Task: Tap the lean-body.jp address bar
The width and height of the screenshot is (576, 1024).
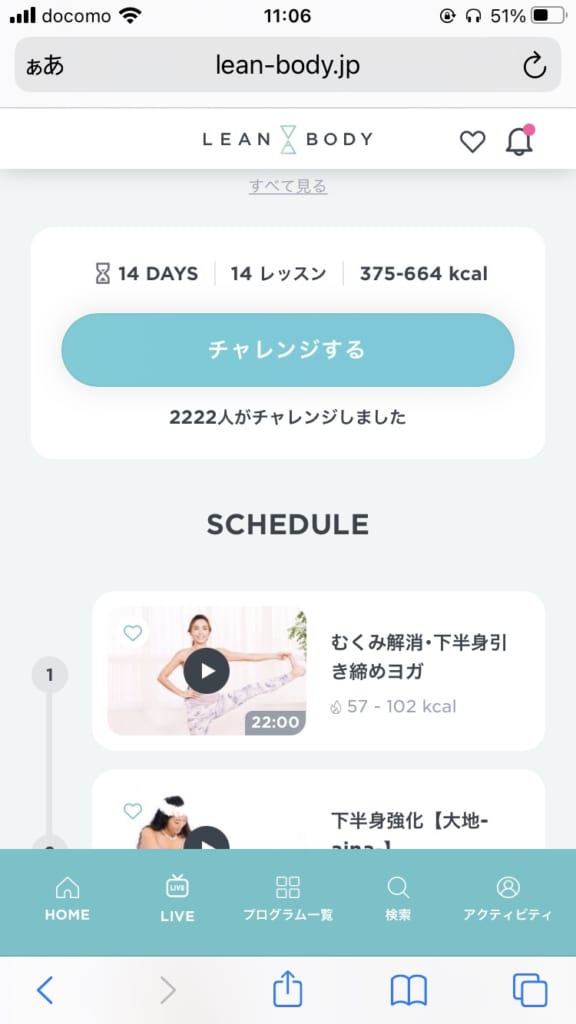Action: [x=287, y=65]
